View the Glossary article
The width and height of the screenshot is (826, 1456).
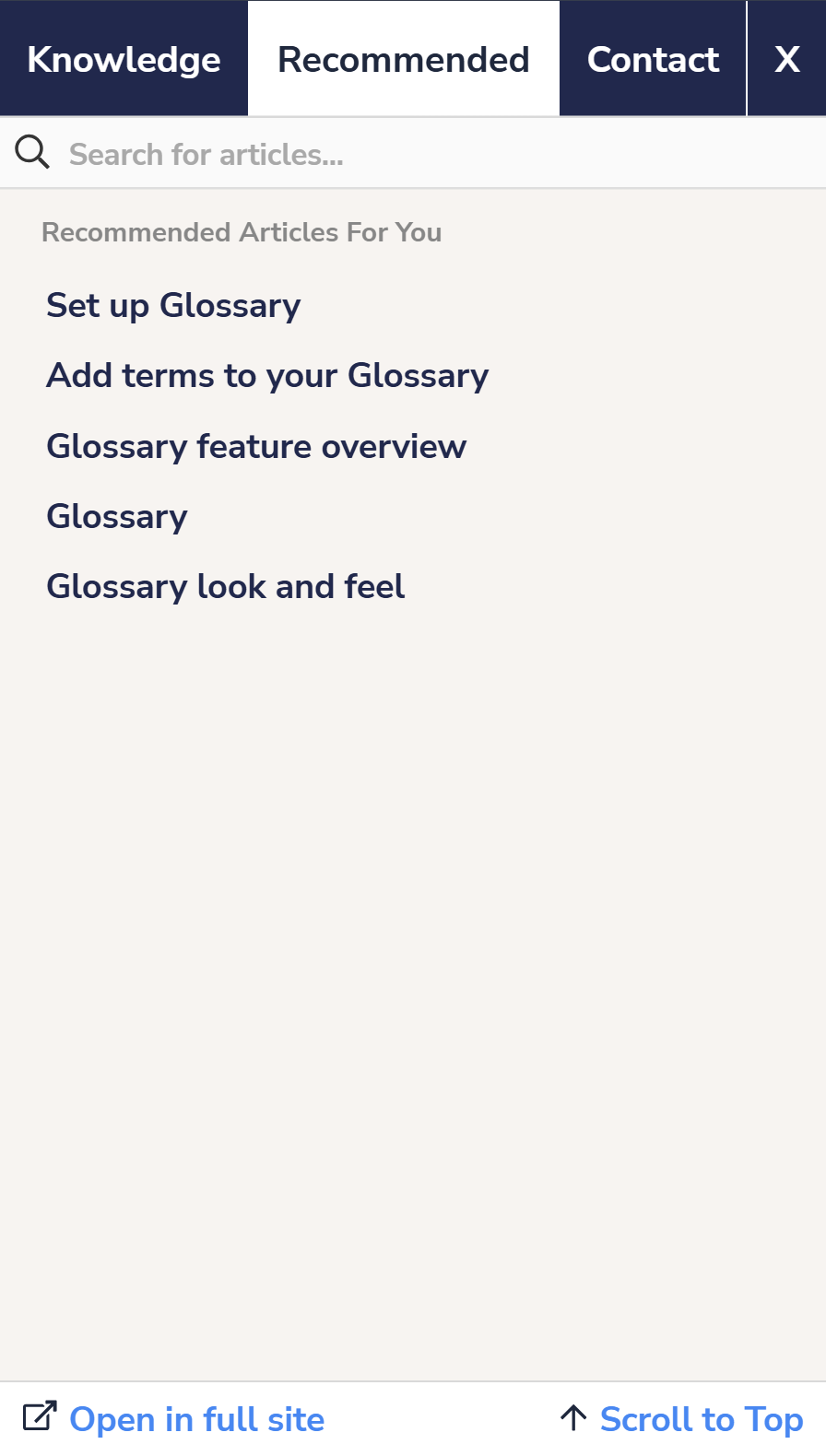pyautogui.click(x=117, y=516)
